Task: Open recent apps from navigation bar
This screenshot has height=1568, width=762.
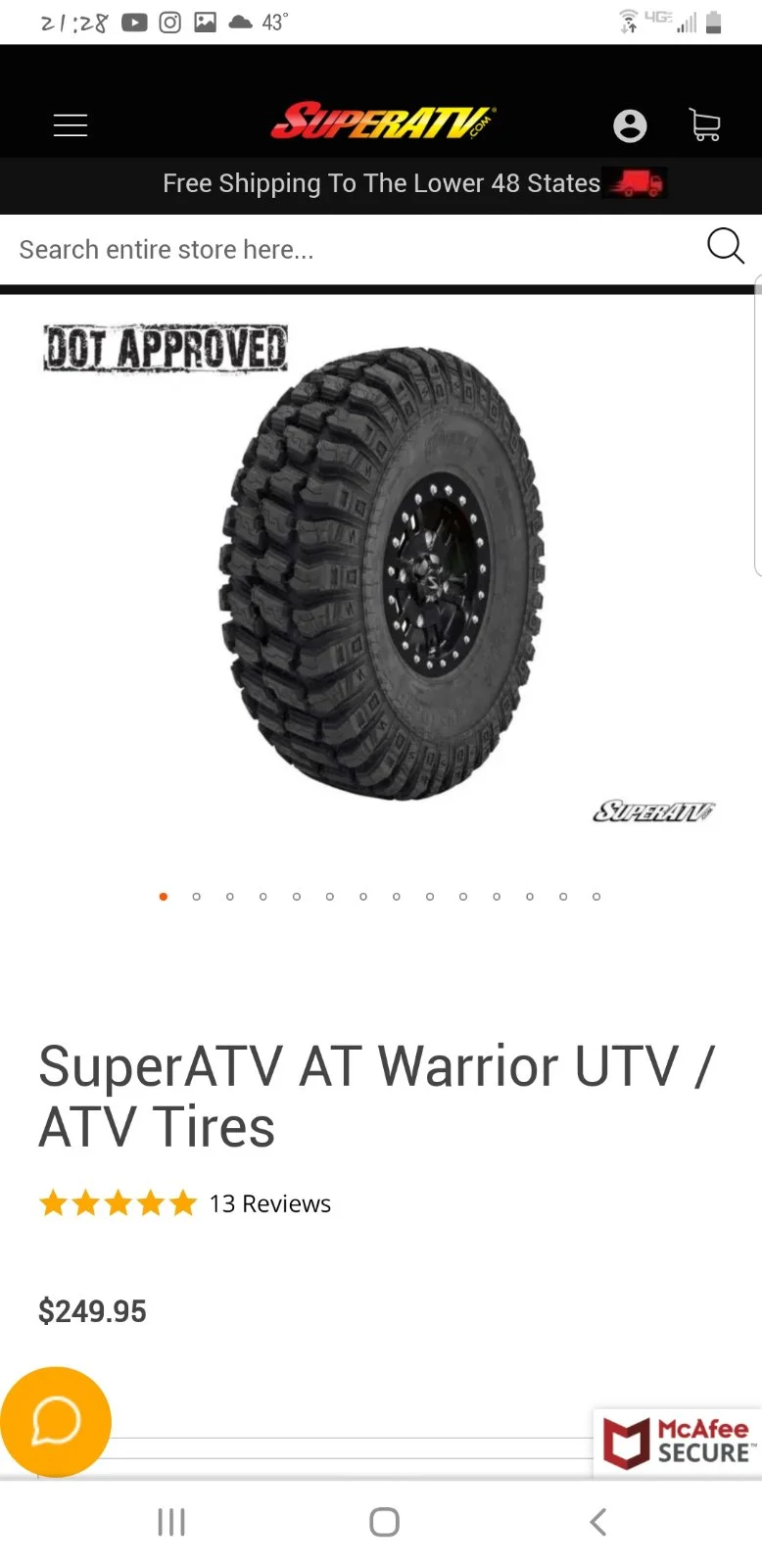Action: click(x=171, y=1522)
